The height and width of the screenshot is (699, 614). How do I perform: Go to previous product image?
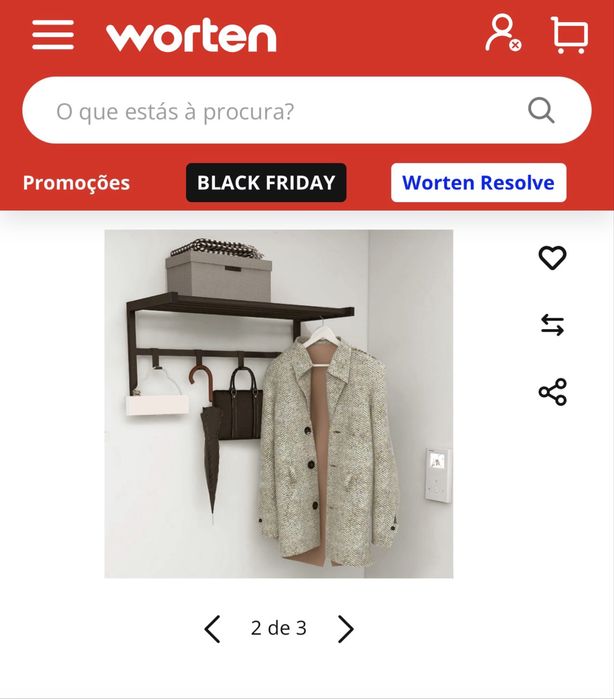click(x=212, y=629)
